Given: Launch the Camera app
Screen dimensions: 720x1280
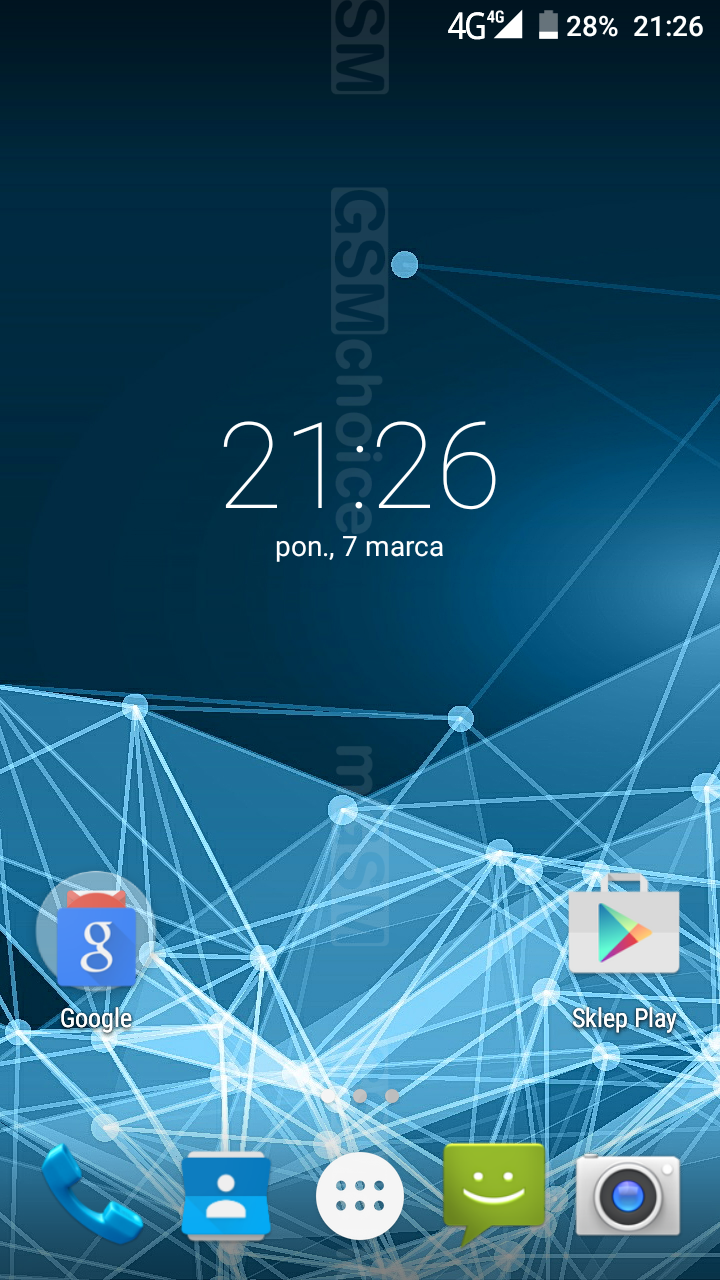Looking at the screenshot, I should [628, 1194].
